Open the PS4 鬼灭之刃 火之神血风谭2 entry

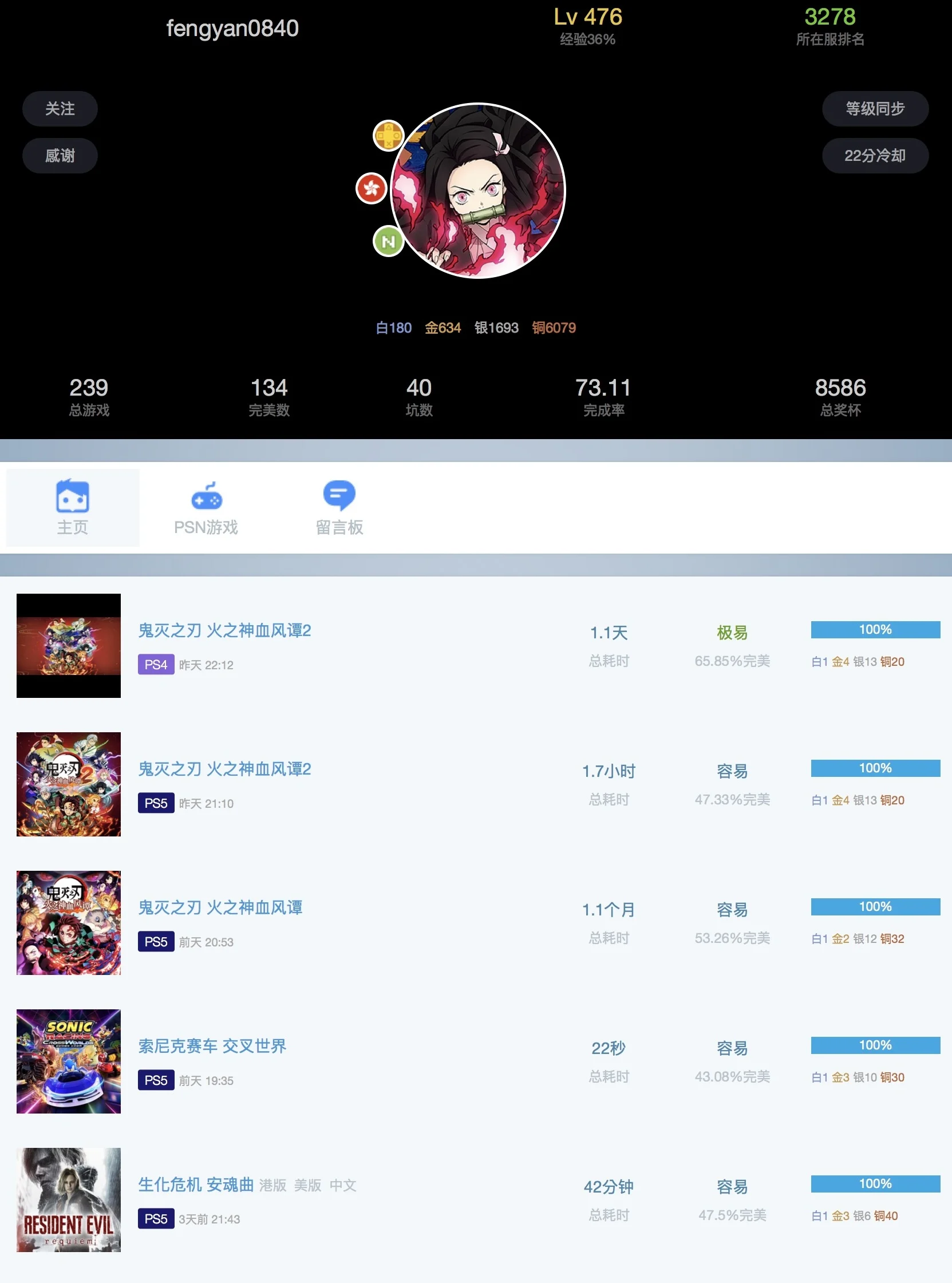tap(224, 630)
